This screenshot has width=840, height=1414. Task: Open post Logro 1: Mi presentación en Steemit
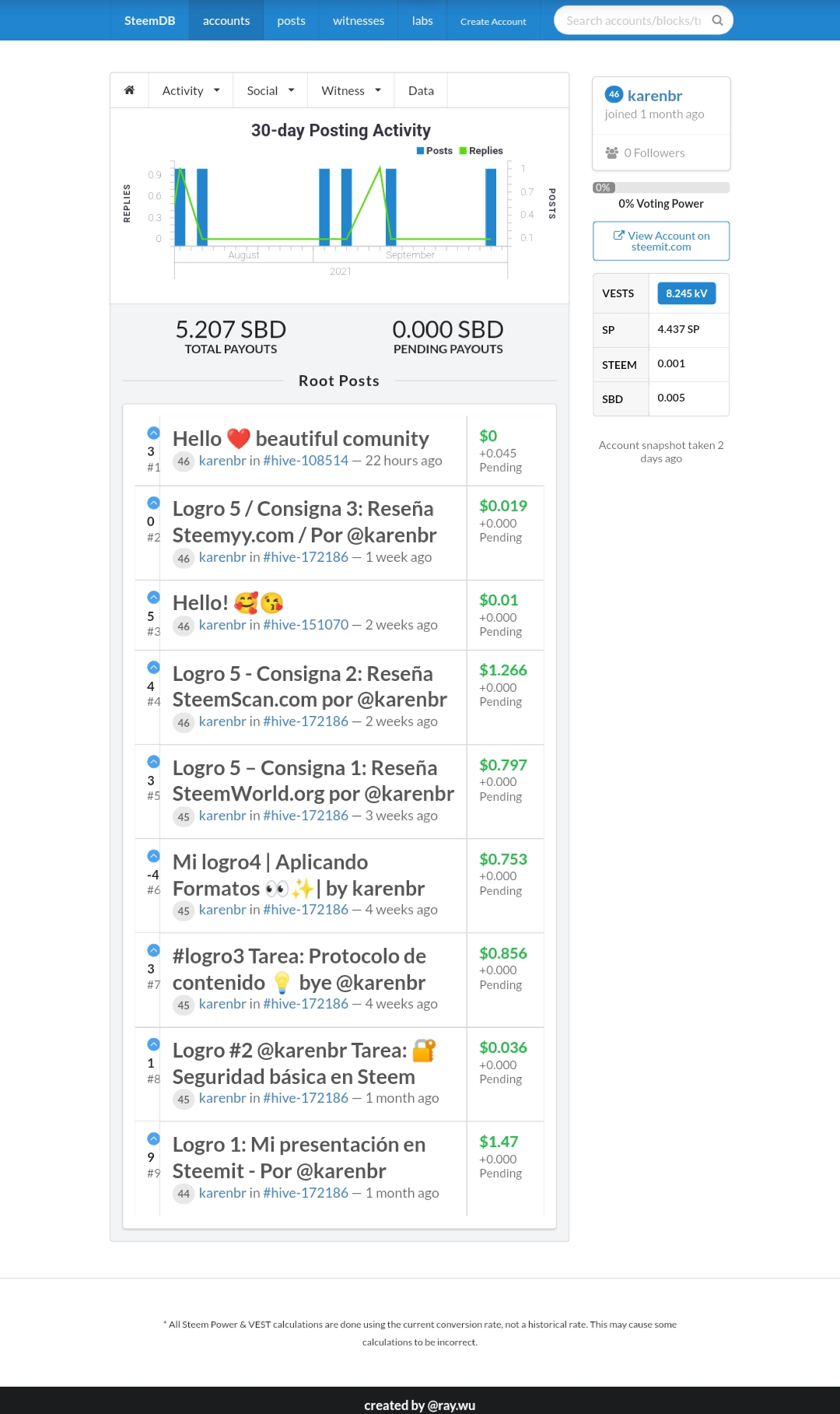click(x=299, y=1157)
